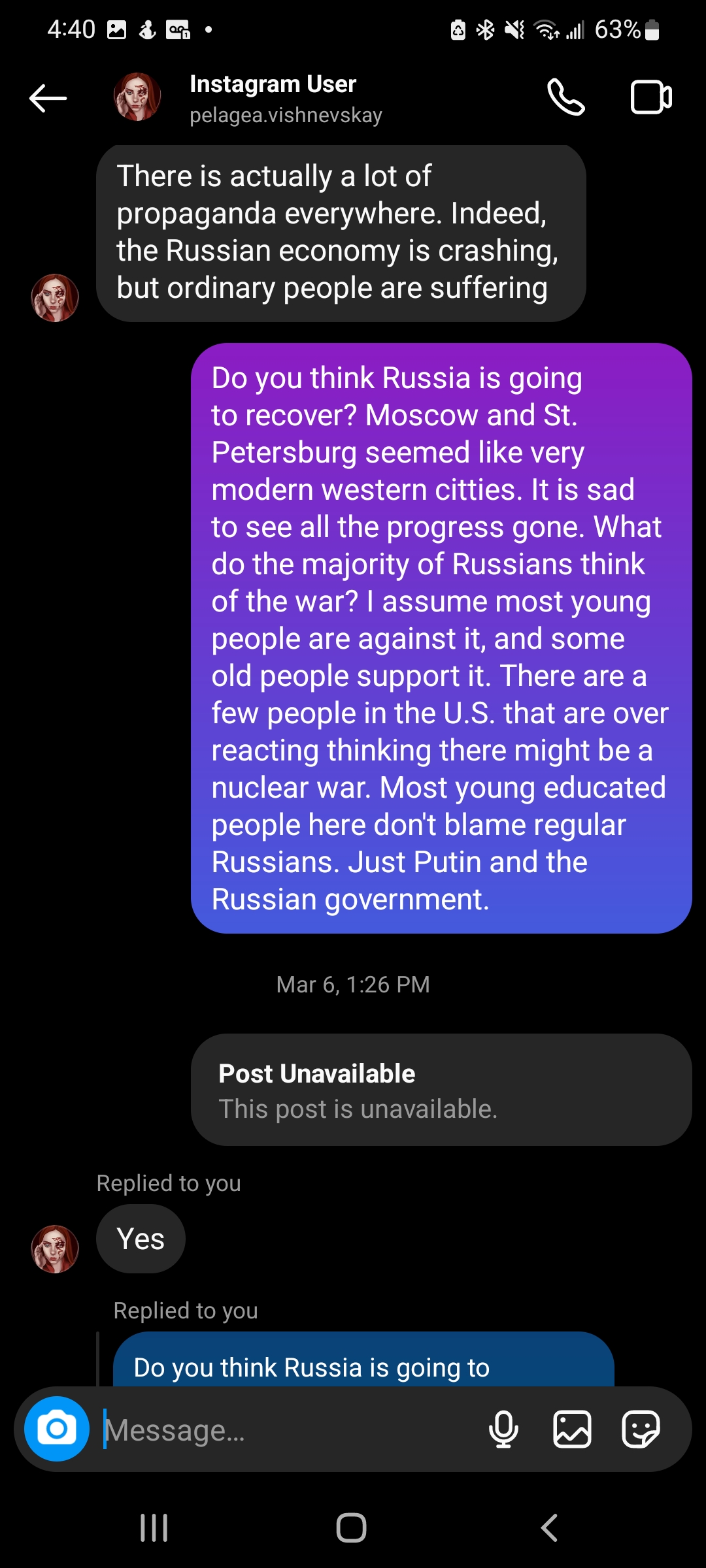
Task: Open pelagea.vishnevskay's profile from the header
Action: point(272,99)
